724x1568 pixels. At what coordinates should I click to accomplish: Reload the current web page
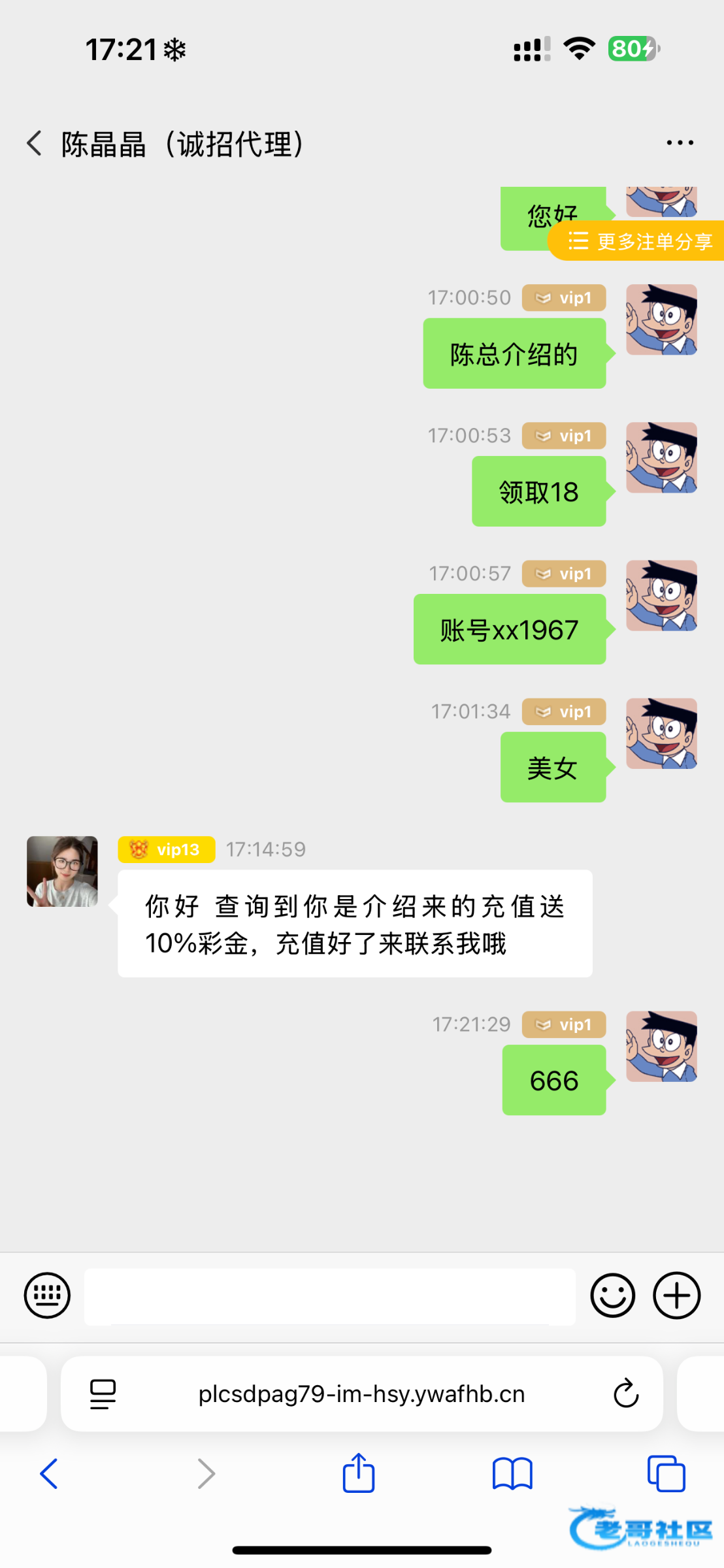pos(625,1394)
